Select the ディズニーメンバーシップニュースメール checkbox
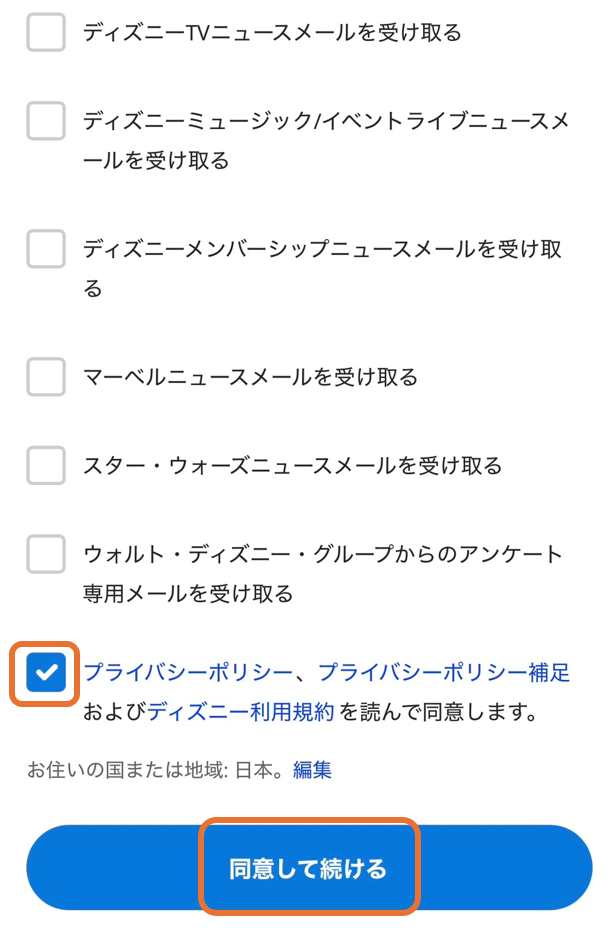This screenshot has height=928, width=608. pos(46,249)
